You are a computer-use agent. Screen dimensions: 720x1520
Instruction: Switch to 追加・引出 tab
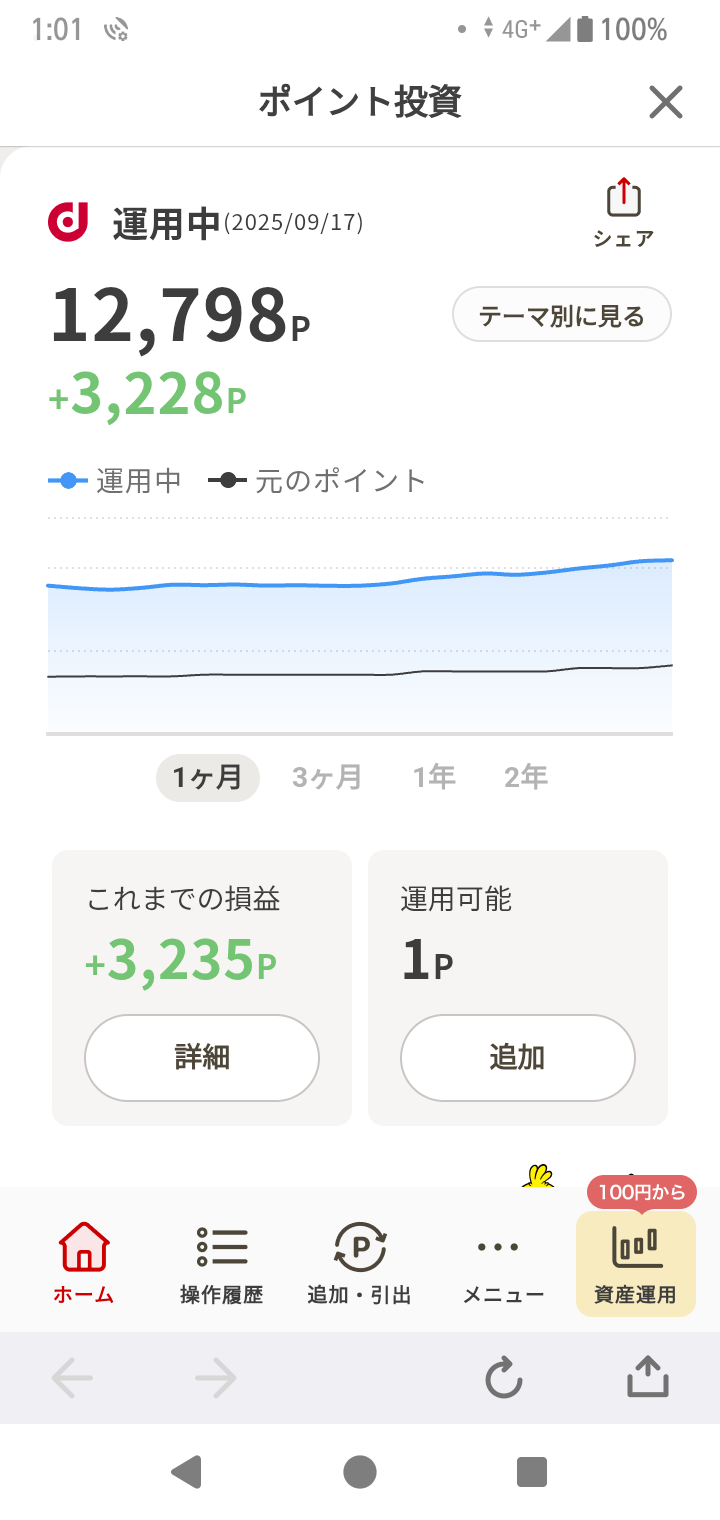pyautogui.click(x=359, y=1262)
